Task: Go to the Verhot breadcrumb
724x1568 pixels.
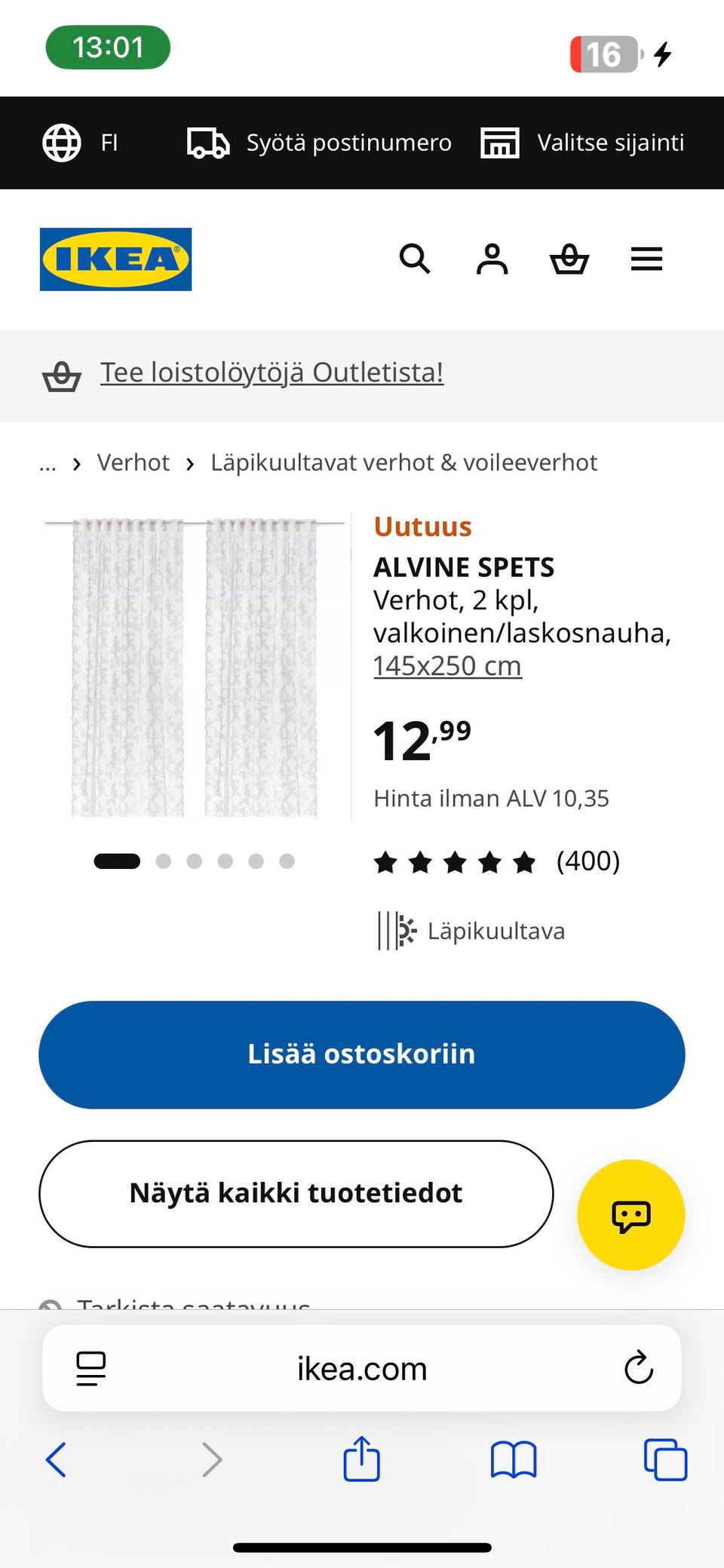Action: tap(133, 462)
